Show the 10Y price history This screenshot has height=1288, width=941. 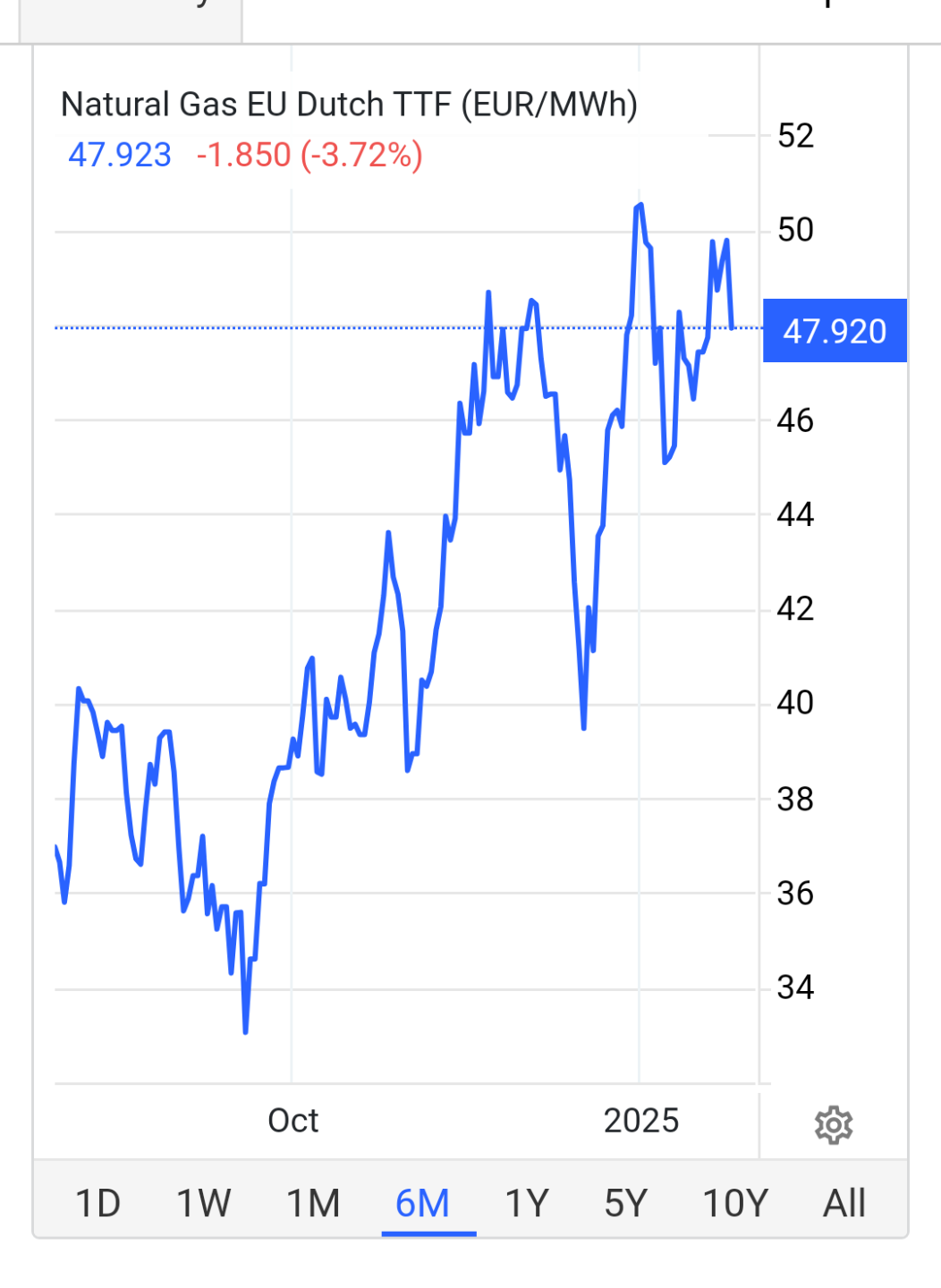(x=735, y=1203)
